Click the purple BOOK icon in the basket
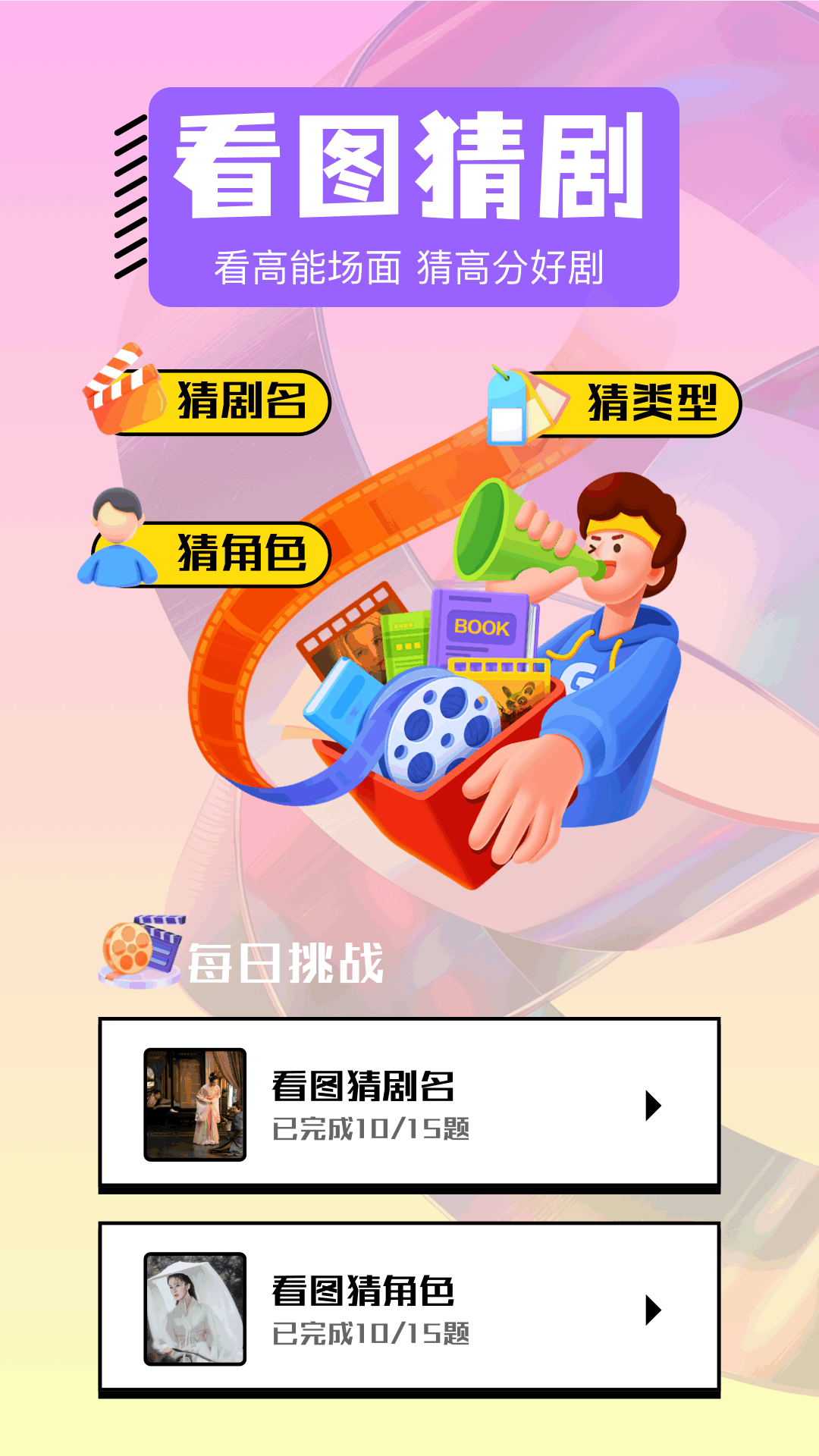 pyautogui.click(x=482, y=622)
